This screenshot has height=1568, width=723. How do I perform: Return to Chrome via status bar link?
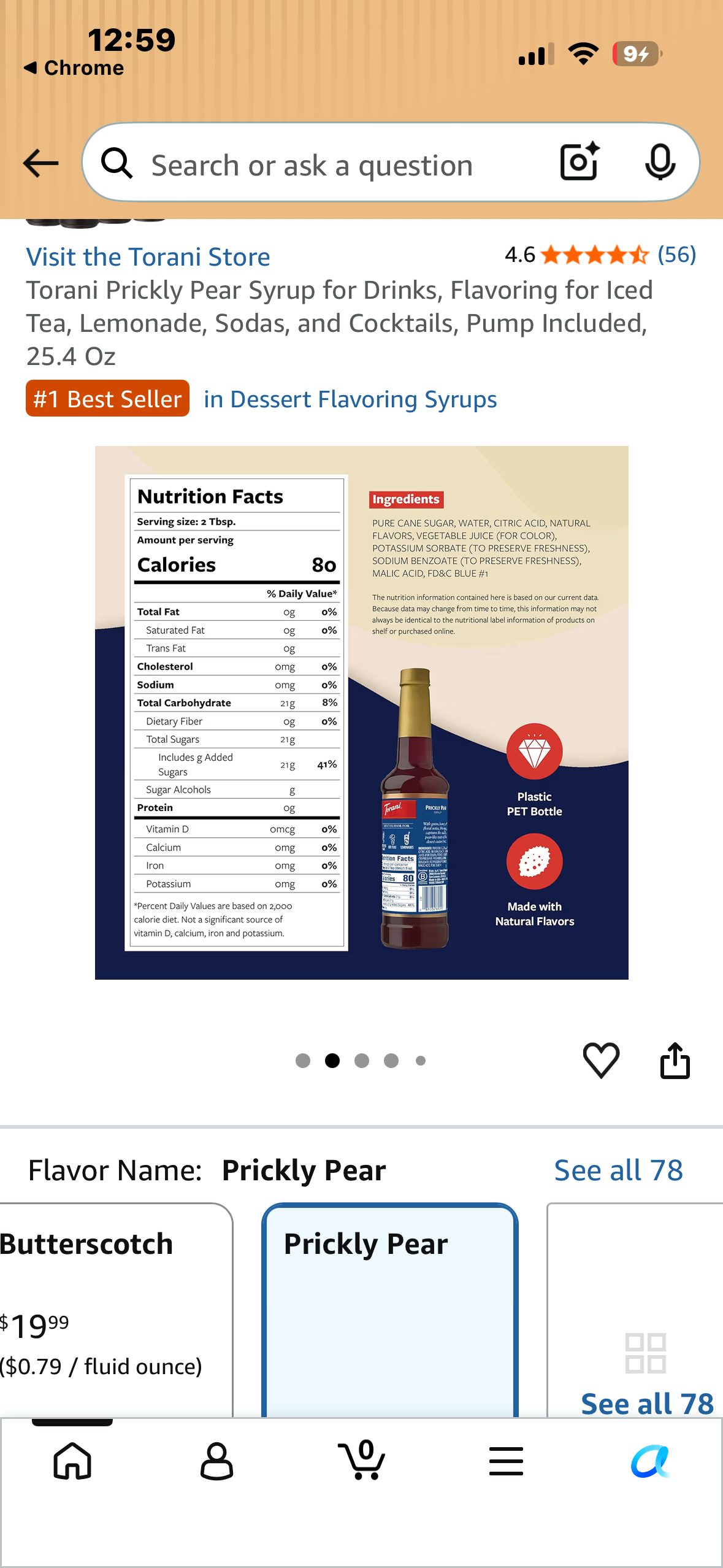[x=74, y=67]
